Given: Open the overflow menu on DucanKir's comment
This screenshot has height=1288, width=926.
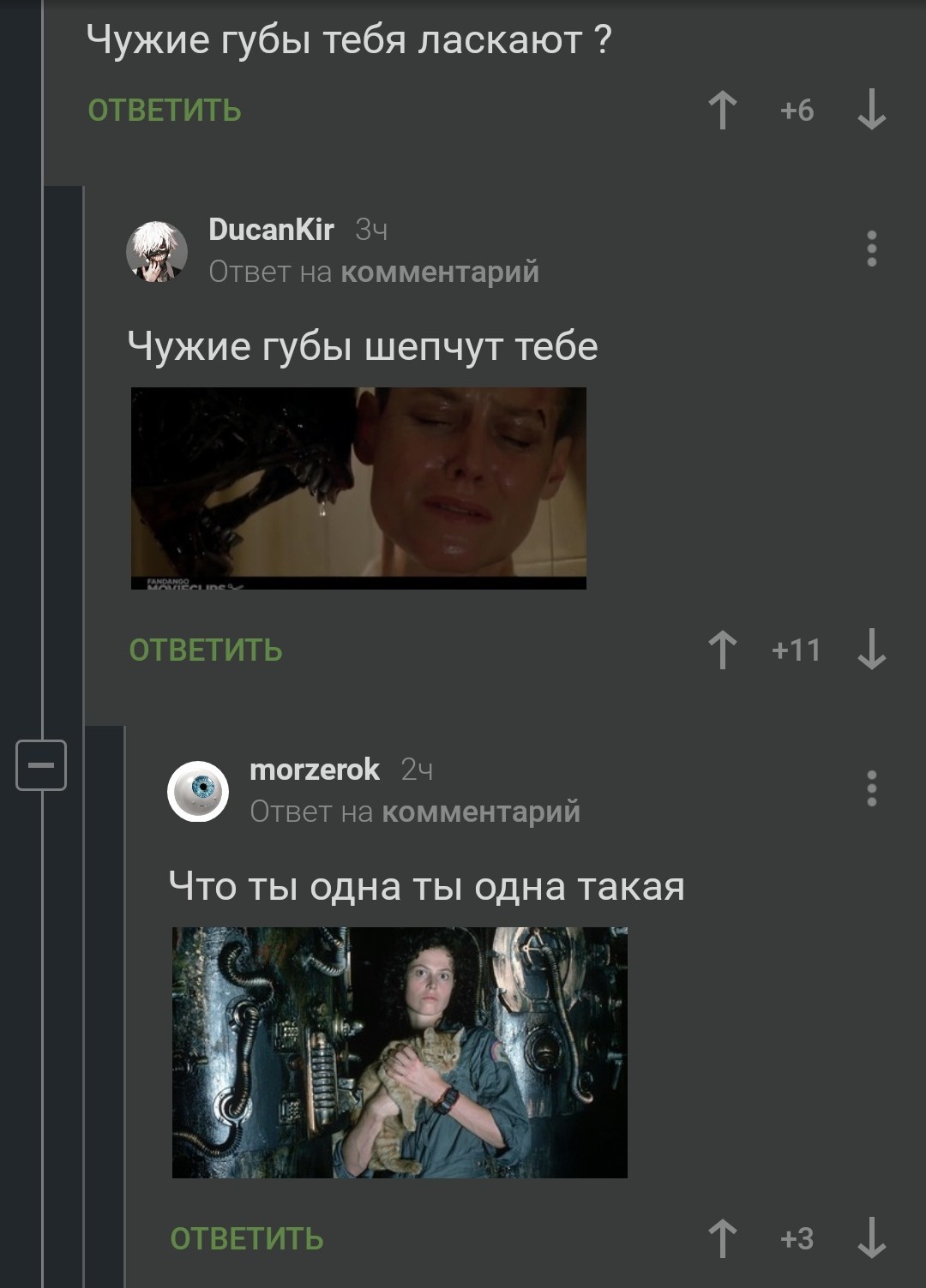Looking at the screenshot, I should (871, 249).
